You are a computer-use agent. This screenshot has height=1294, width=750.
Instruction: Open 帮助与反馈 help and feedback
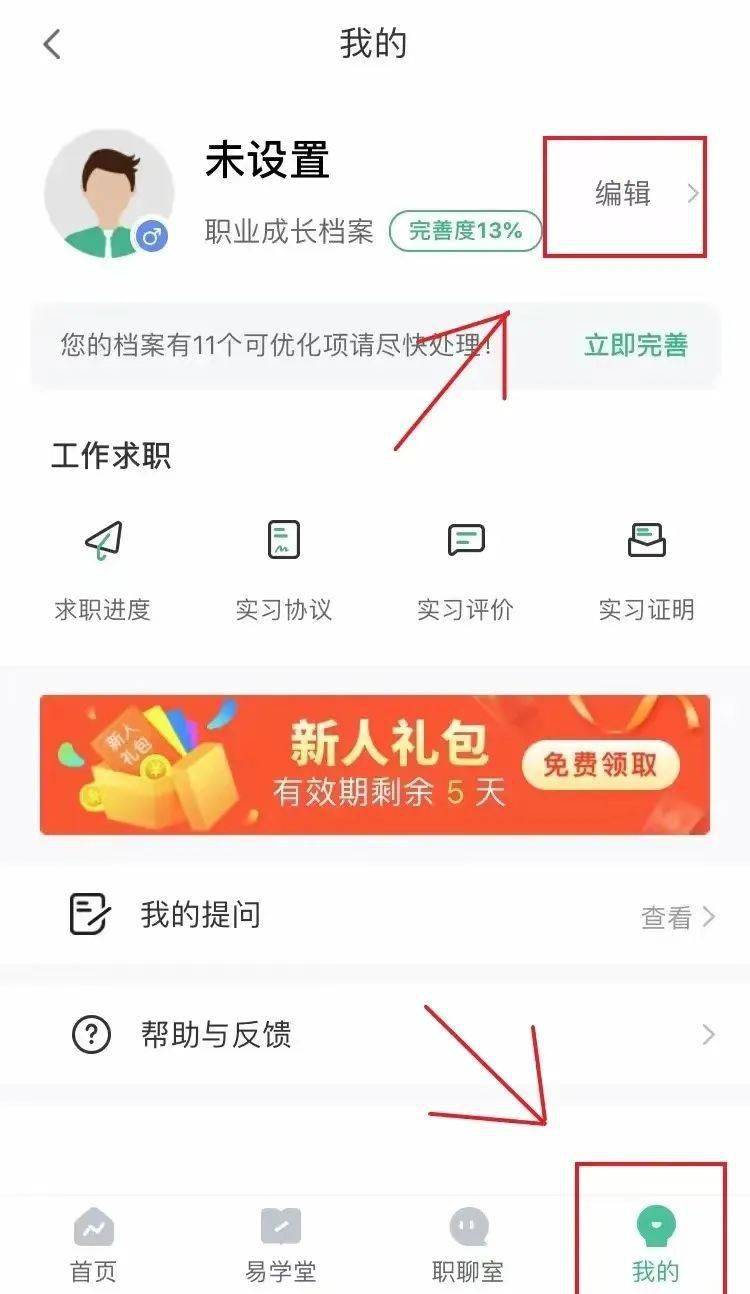click(375, 1035)
